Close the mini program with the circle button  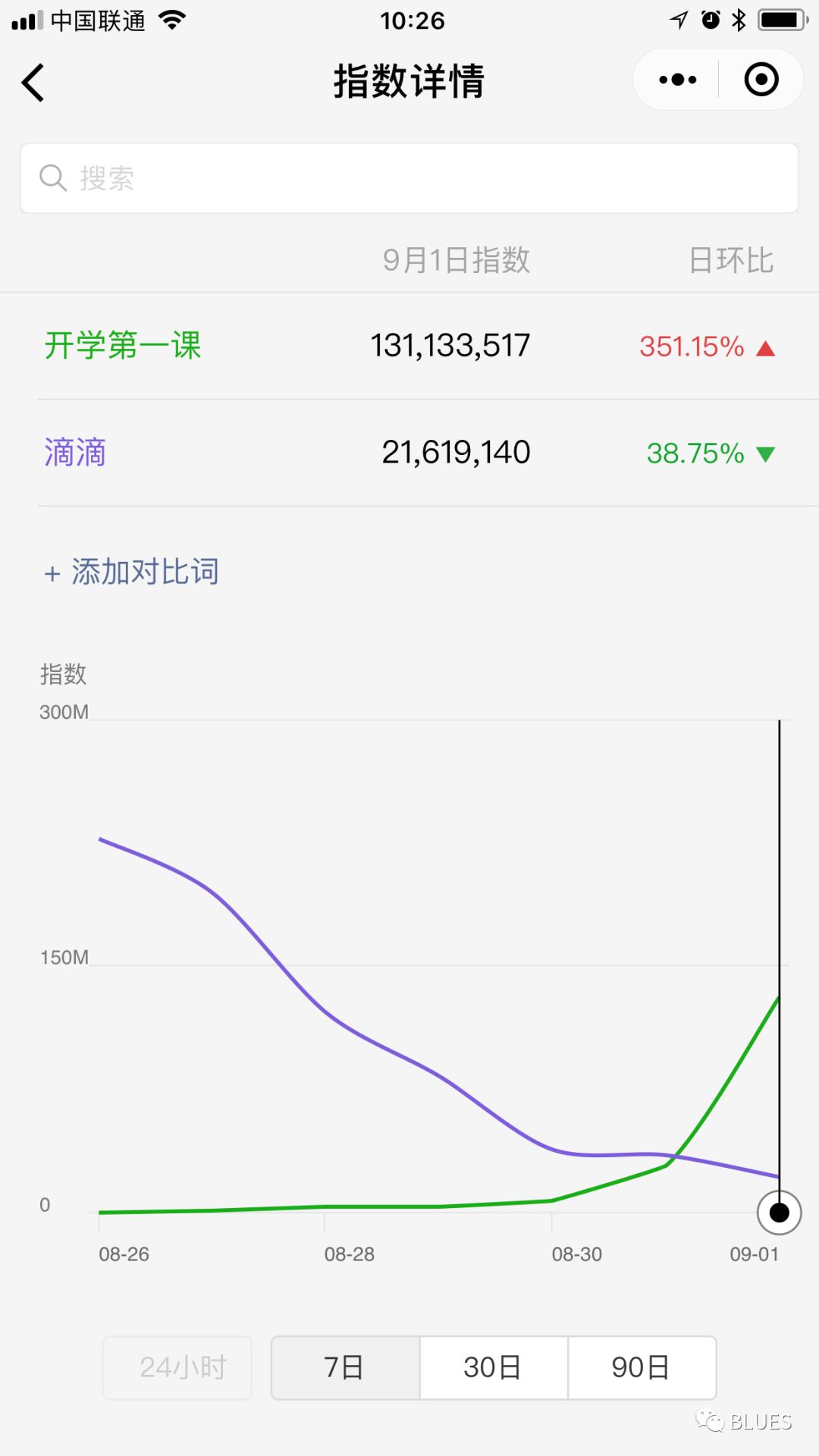(761, 80)
